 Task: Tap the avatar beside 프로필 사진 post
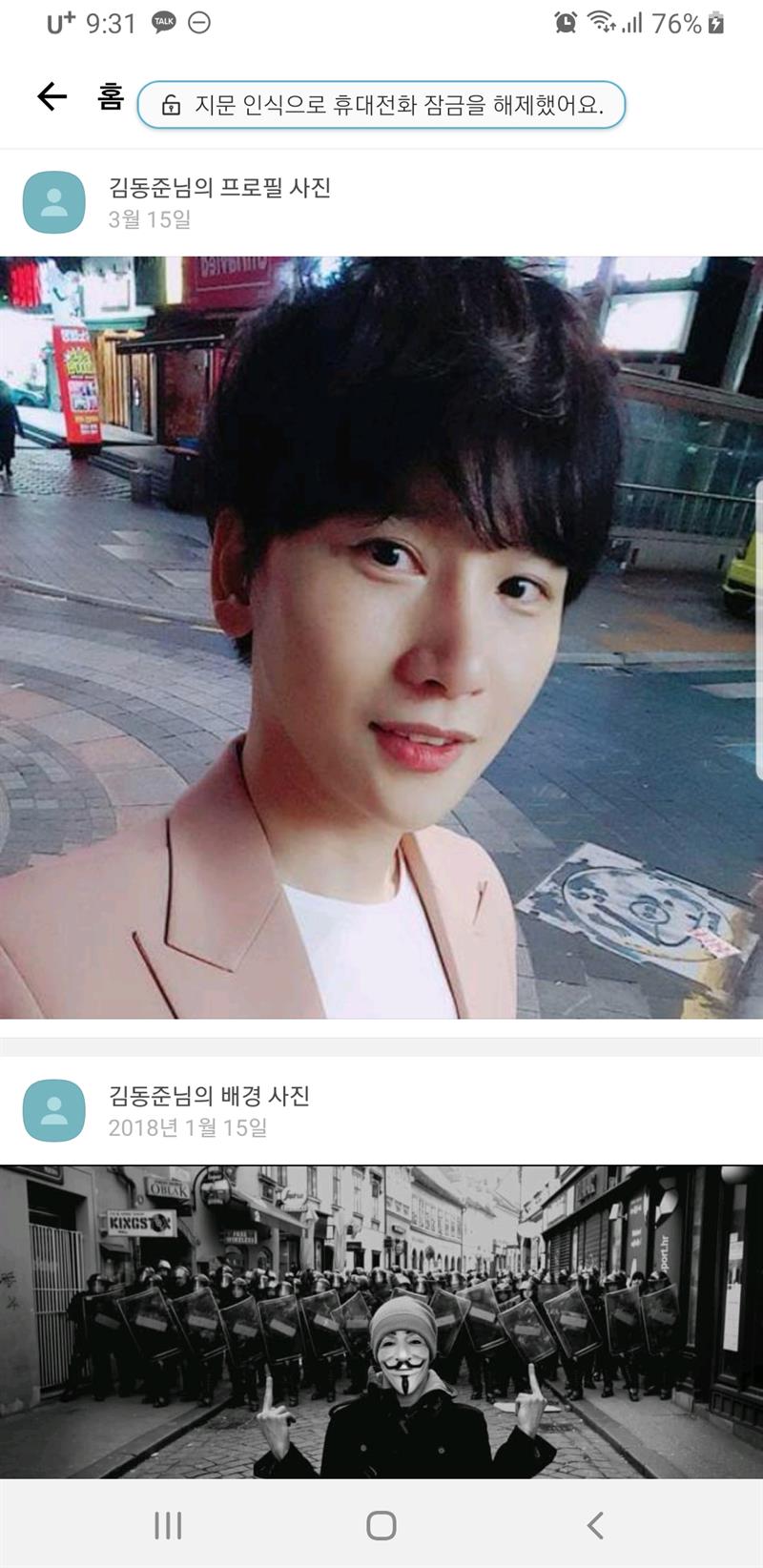(x=54, y=202)
